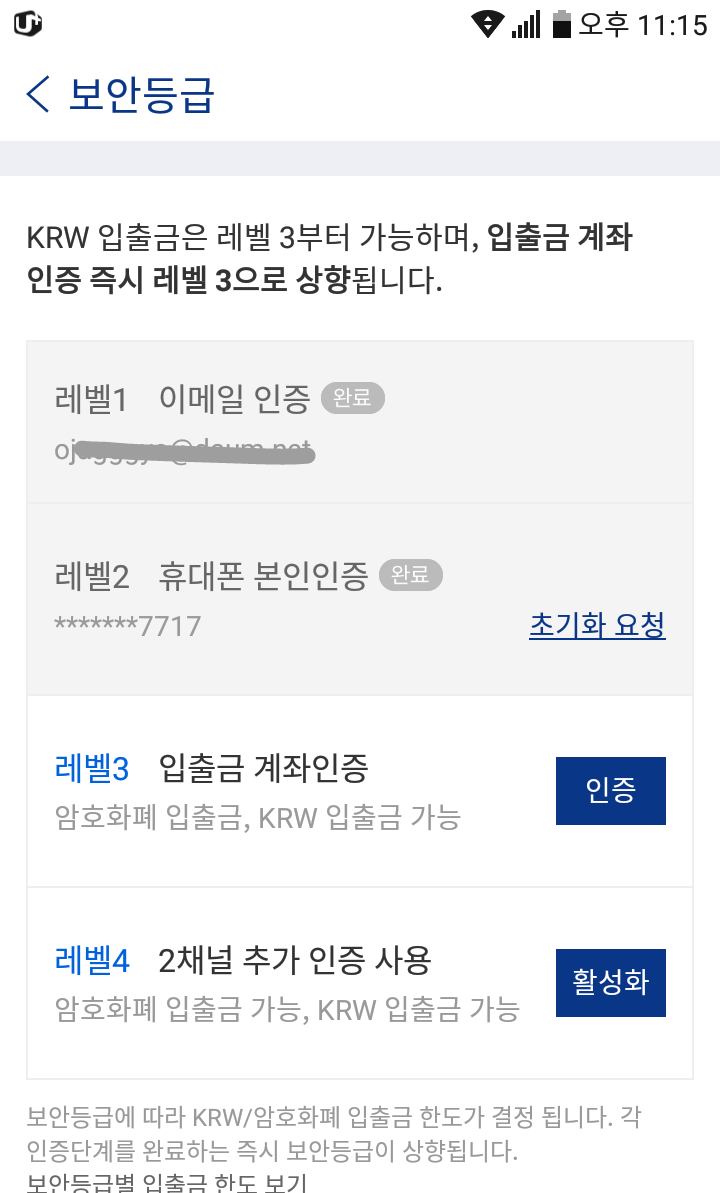Screen dimensions: 720x1193
Task: Go back from the 보안등급 screen
Action: 38,94
